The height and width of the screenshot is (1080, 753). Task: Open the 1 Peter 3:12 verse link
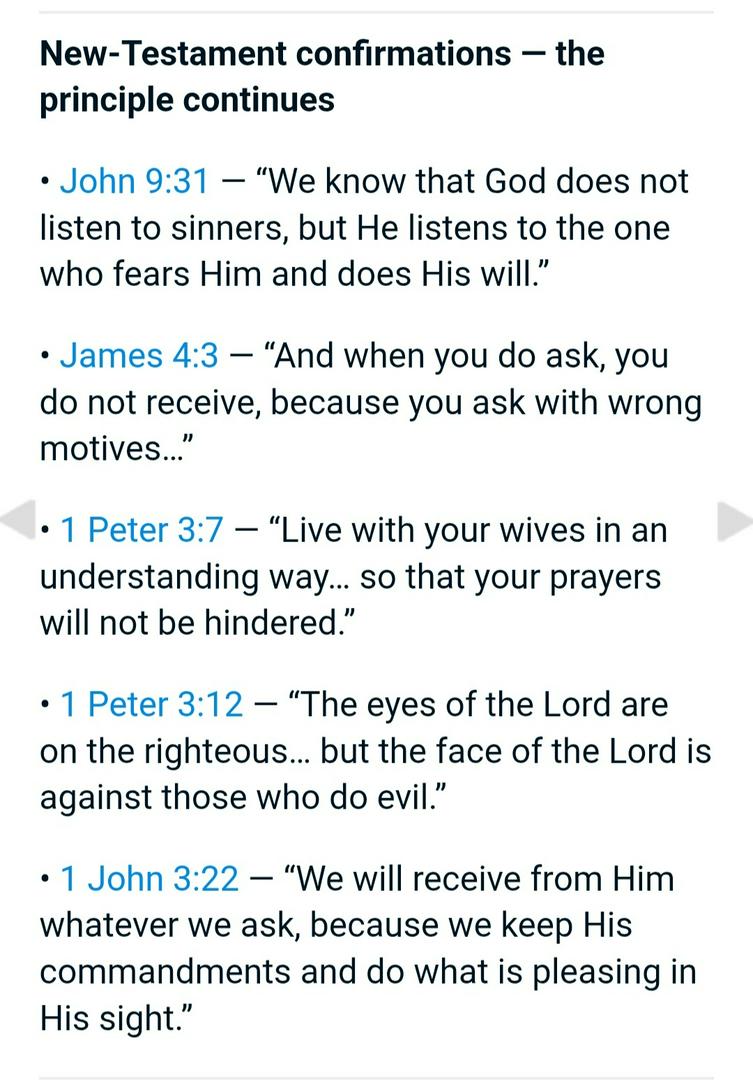151,705
